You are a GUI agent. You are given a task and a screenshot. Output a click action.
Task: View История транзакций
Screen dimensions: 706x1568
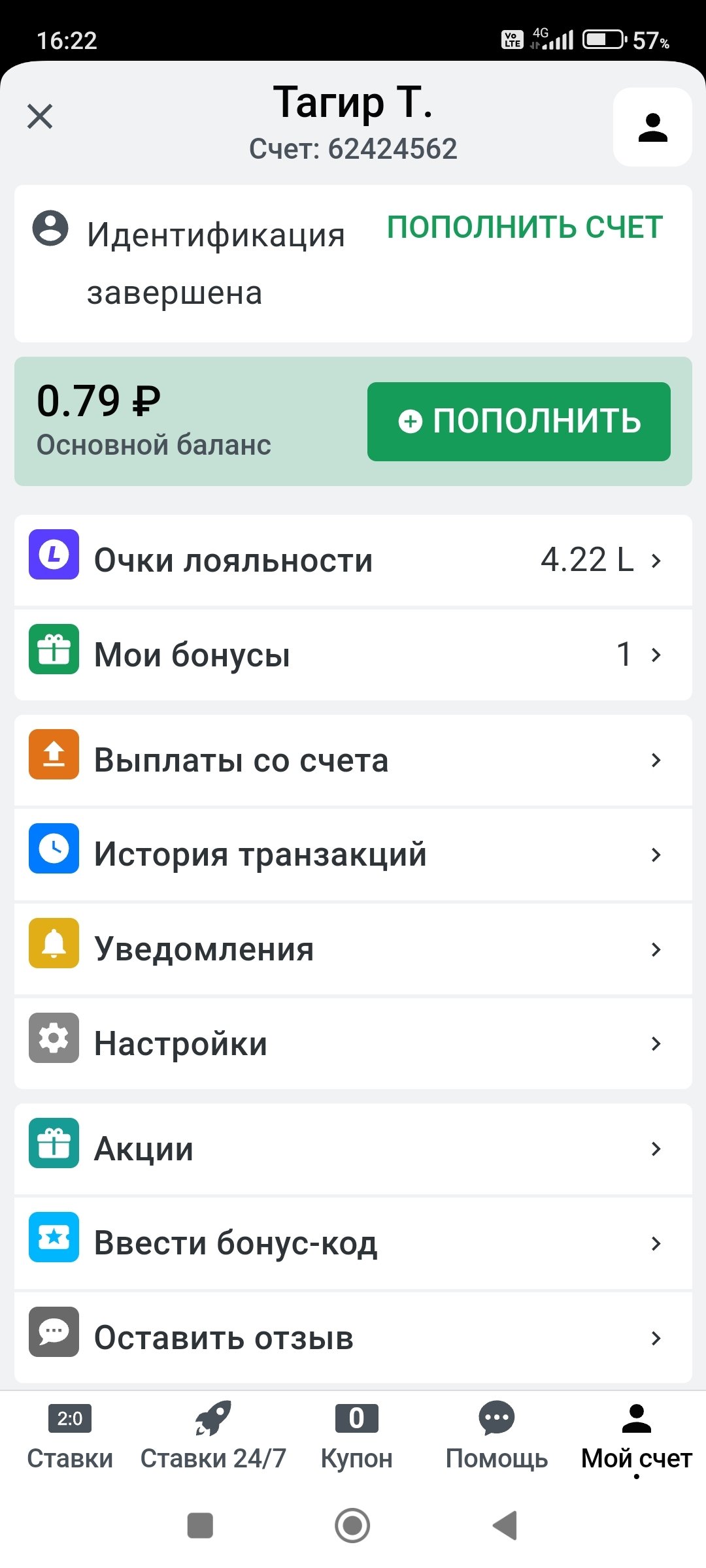(x=353, y=855)
